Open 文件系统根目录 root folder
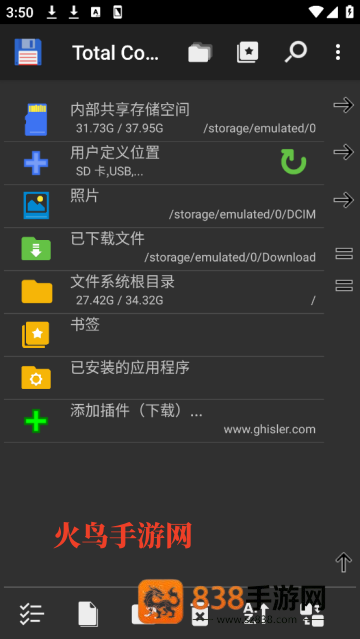The image size is (360, 639). 164,292
